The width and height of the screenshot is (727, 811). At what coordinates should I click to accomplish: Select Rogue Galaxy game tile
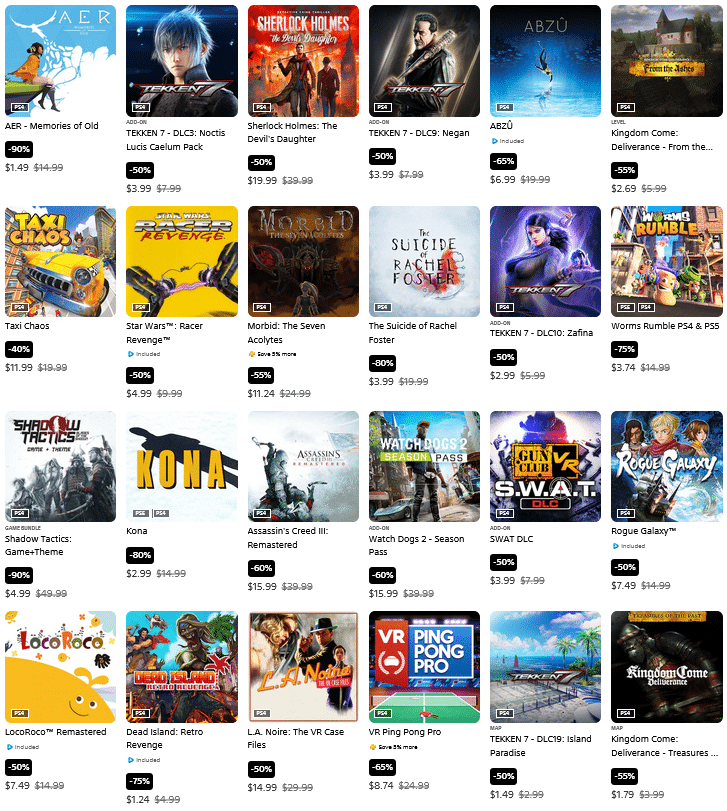(666, 465)
